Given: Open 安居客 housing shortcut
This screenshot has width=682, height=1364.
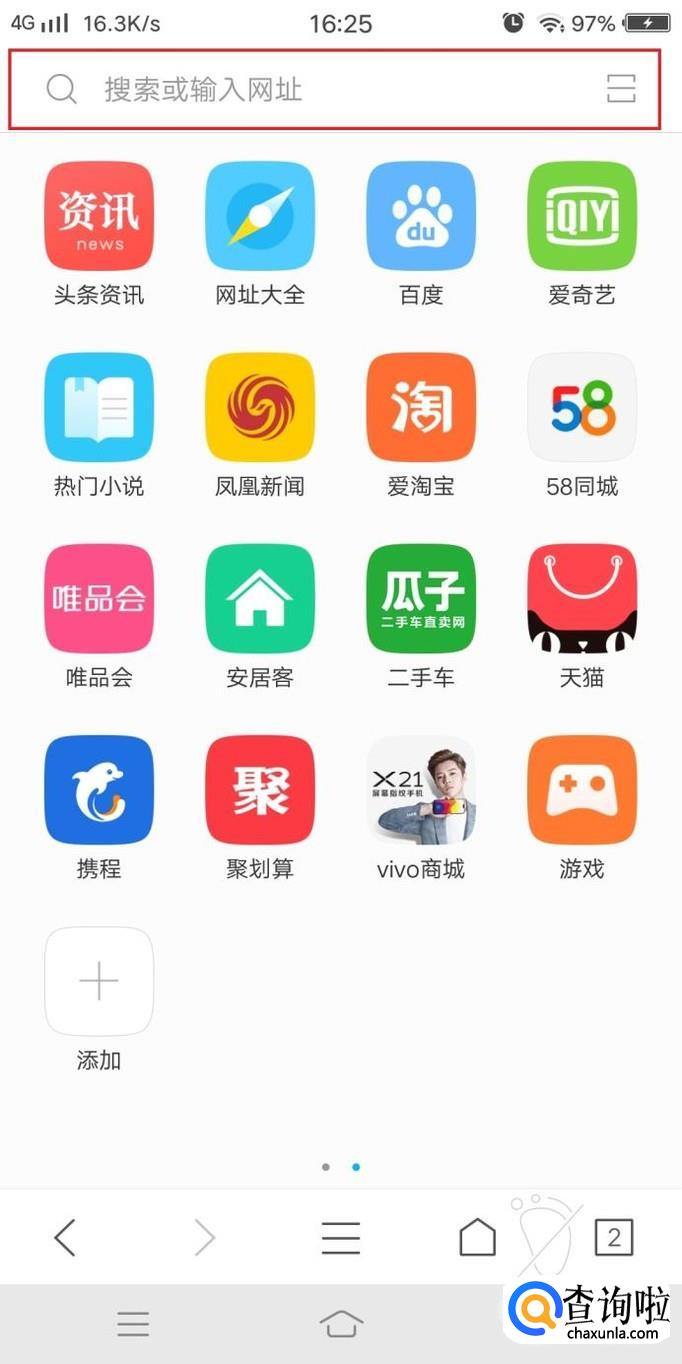Looking at the screenshot, I should [260, 598].
